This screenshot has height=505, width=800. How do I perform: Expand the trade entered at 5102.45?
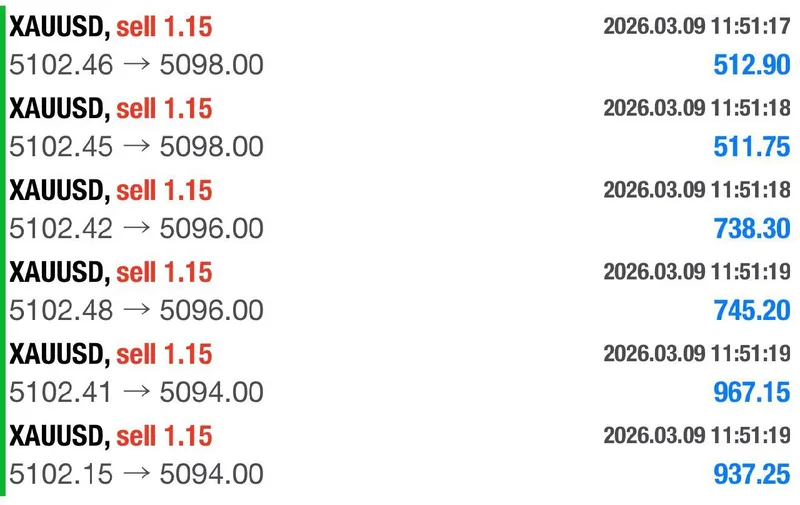point(400,128)
